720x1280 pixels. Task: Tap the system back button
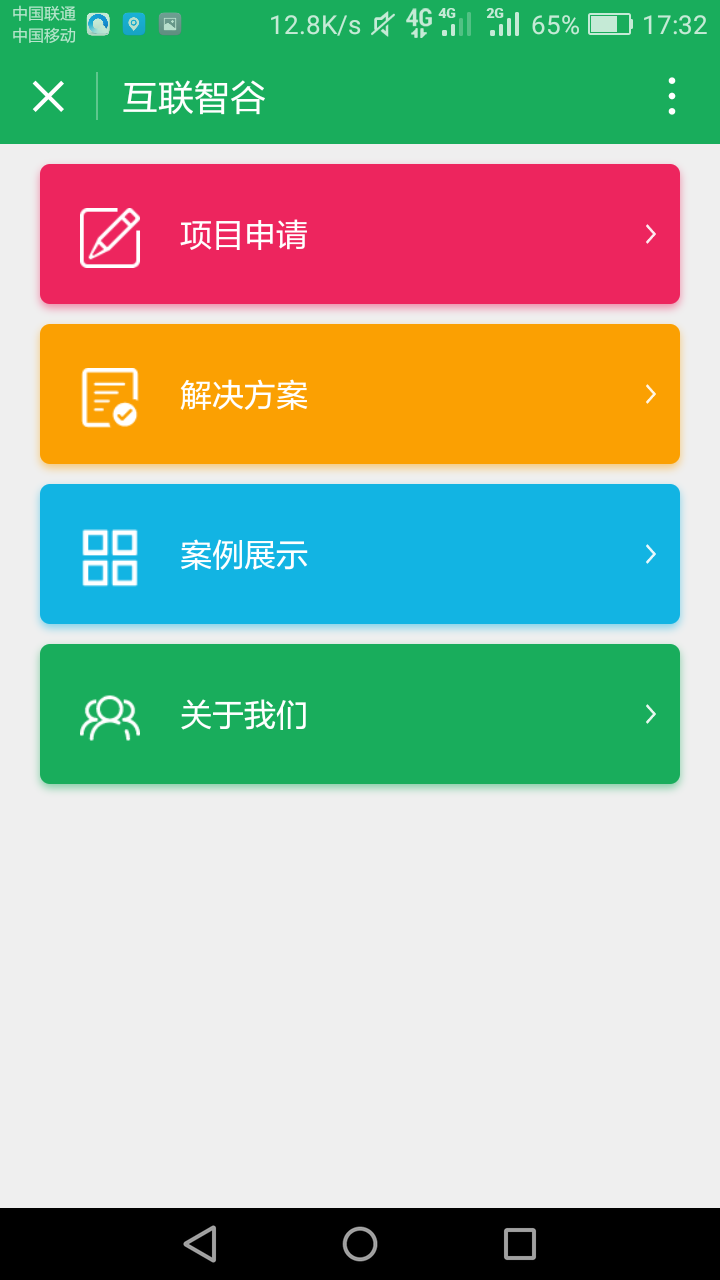pos(200,1244)
